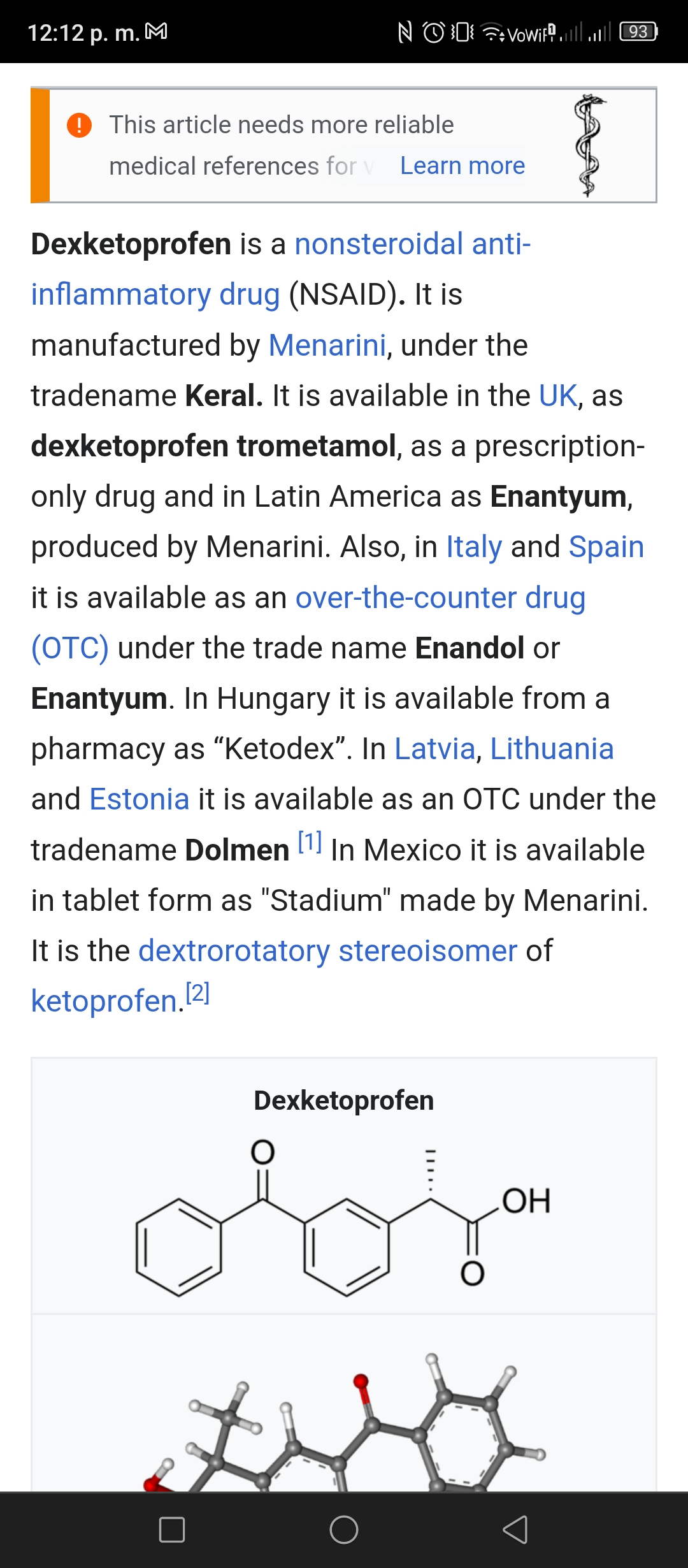The image size is (688, 1568).
Task: Visit the Lithuania article
Action: [x=552, y=749]
